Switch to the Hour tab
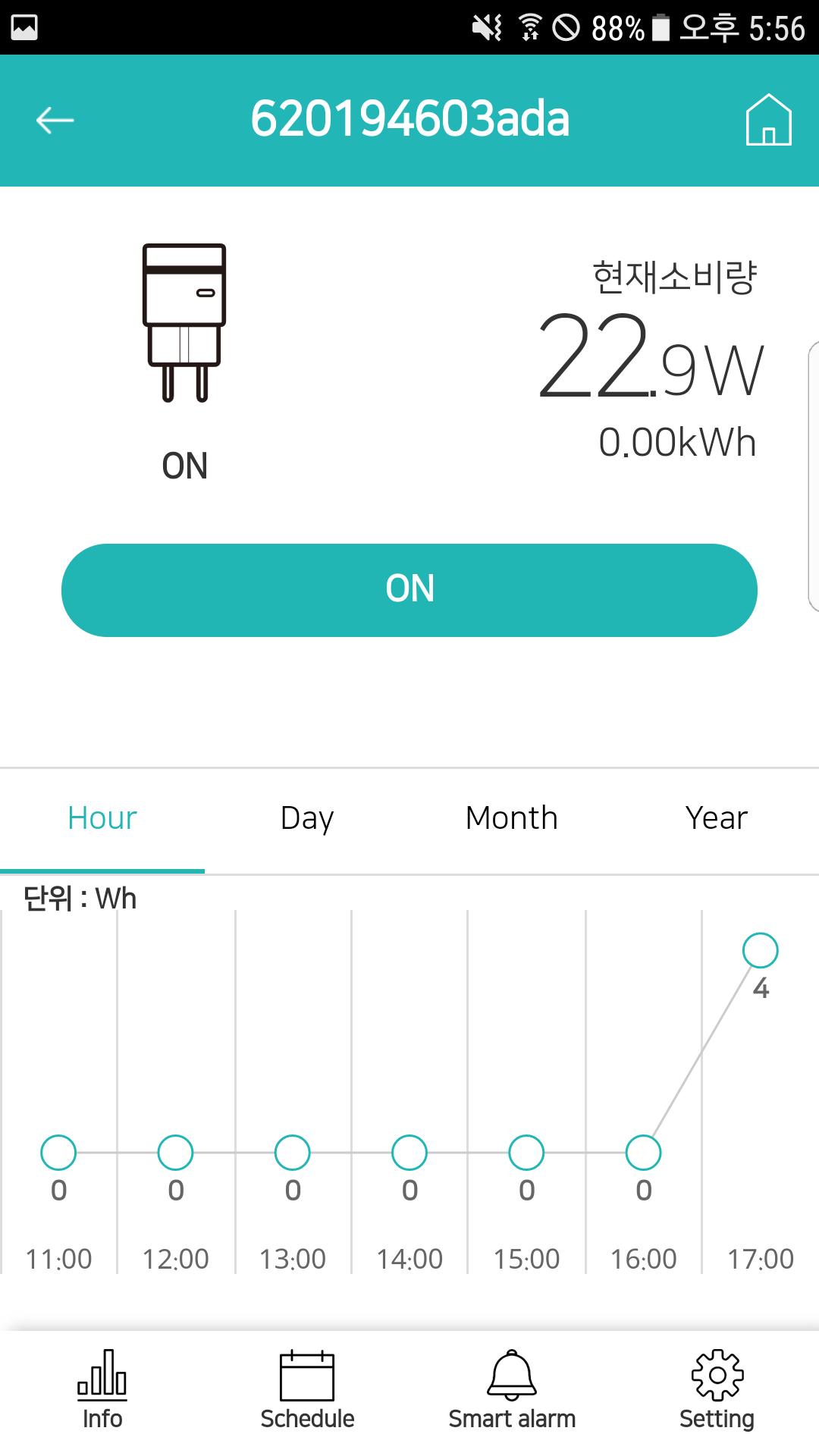 [x=102, y=819]
